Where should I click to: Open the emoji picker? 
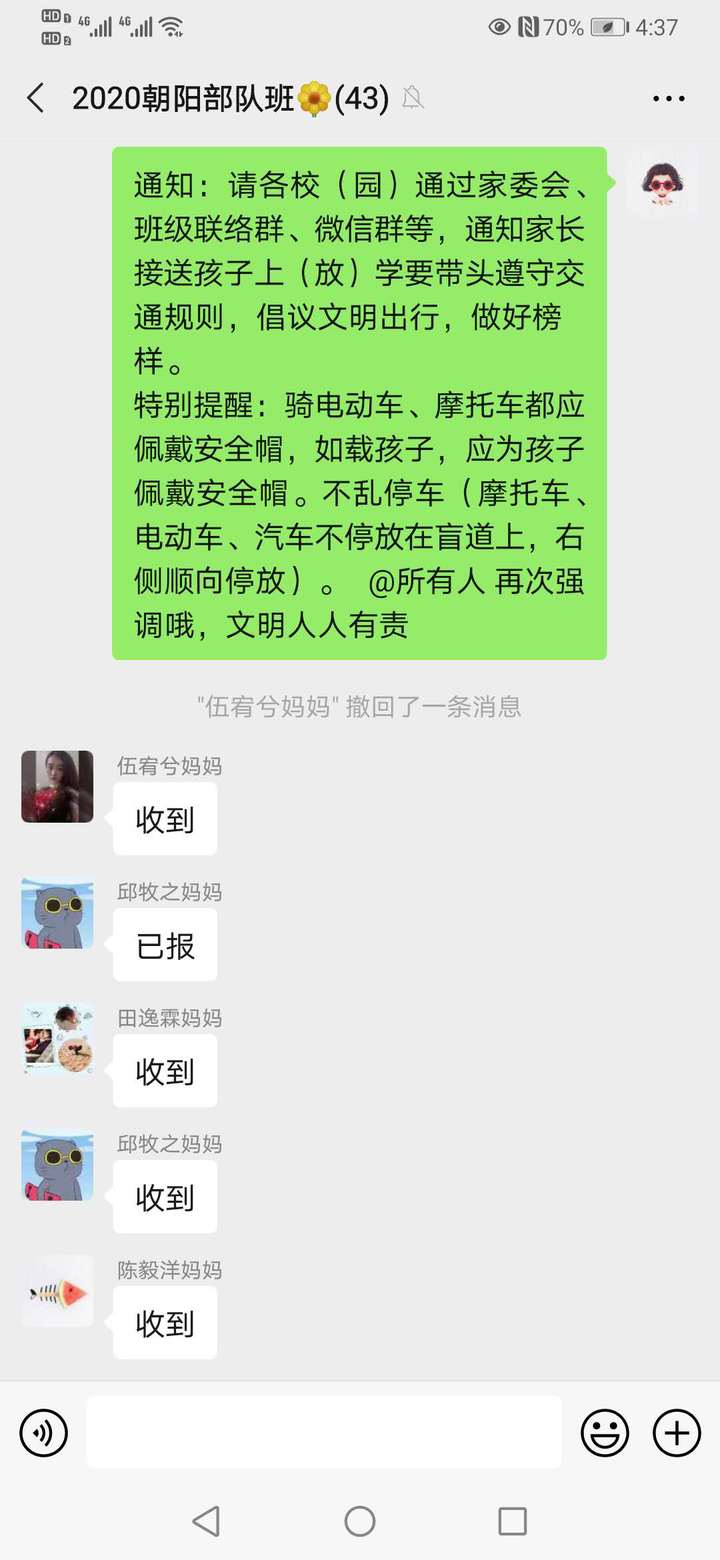click(605, 1433)
